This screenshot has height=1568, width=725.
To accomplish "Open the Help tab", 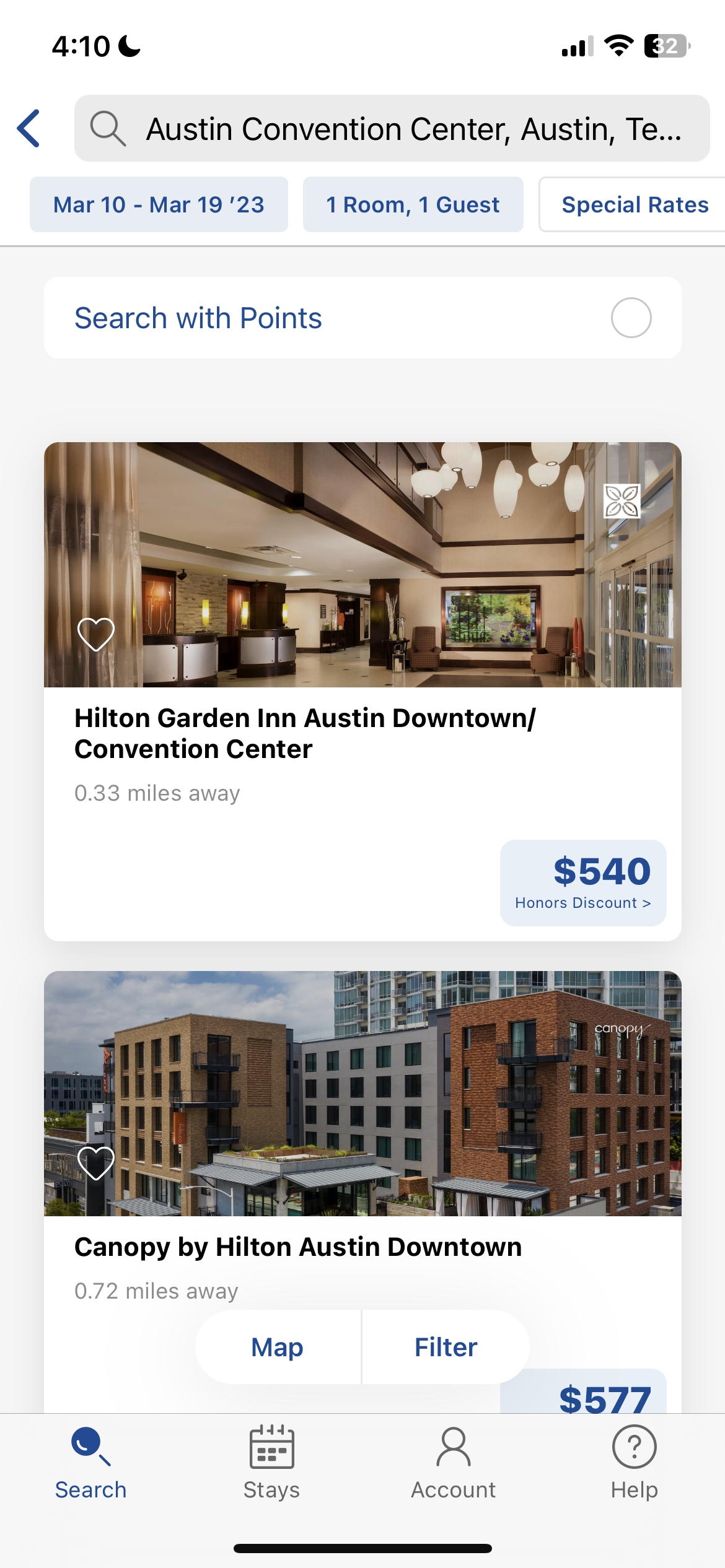I will (634, 1462).
